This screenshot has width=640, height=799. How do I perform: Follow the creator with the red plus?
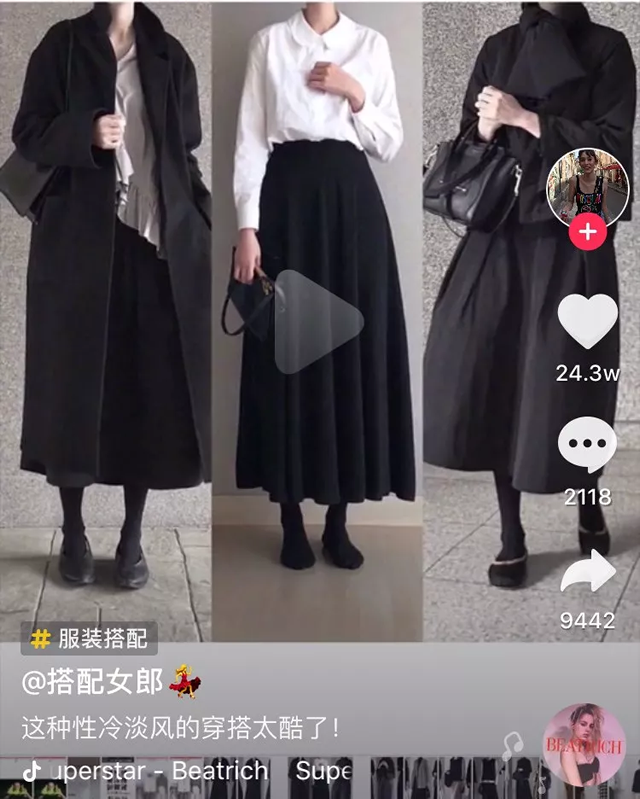coord(588,234)
